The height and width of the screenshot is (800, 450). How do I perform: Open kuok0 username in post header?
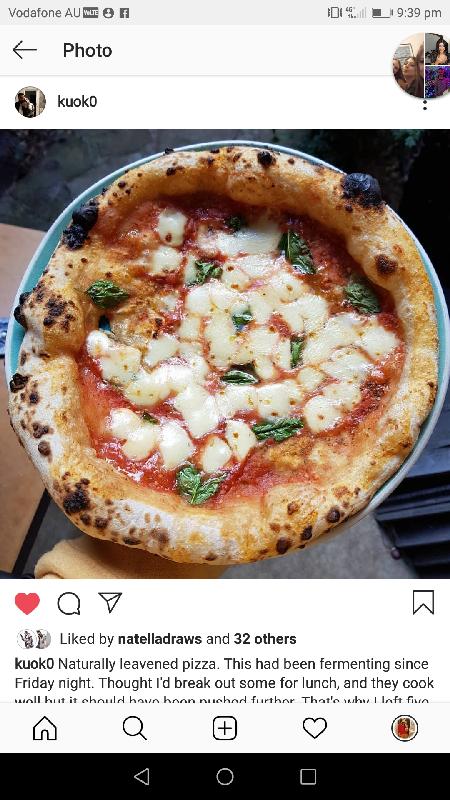(77, 102)
